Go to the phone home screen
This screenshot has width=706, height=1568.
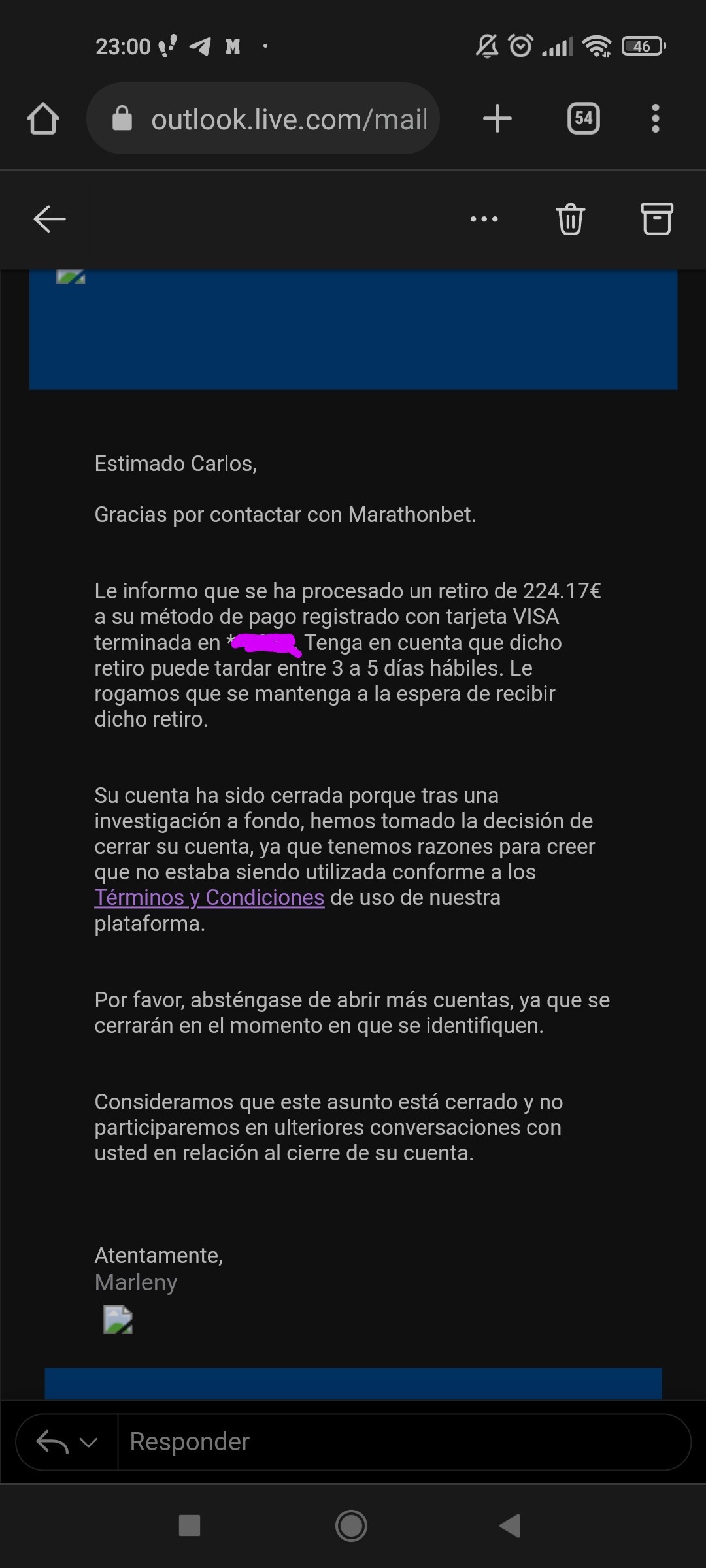[x=351, y=1526]
